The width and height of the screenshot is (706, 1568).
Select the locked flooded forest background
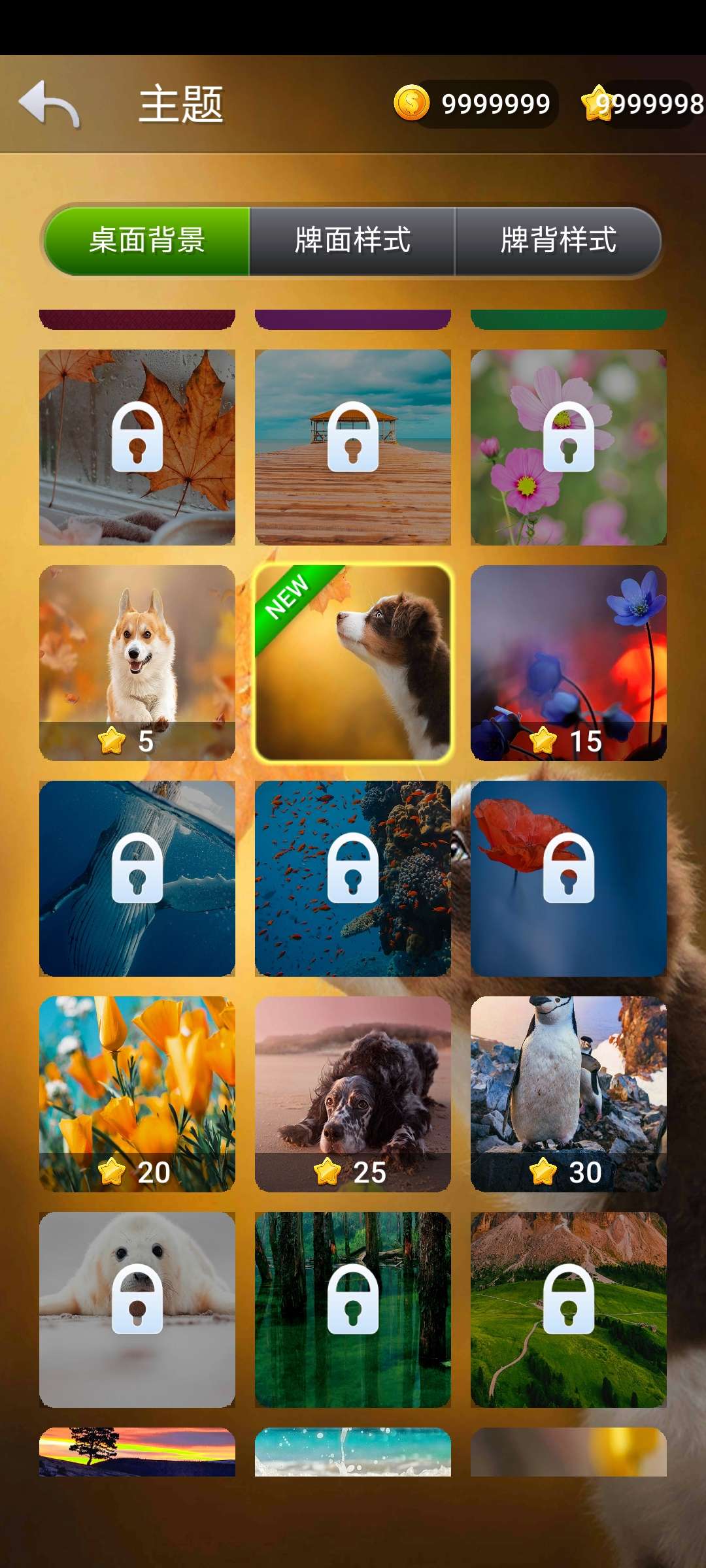(353, 1309)
